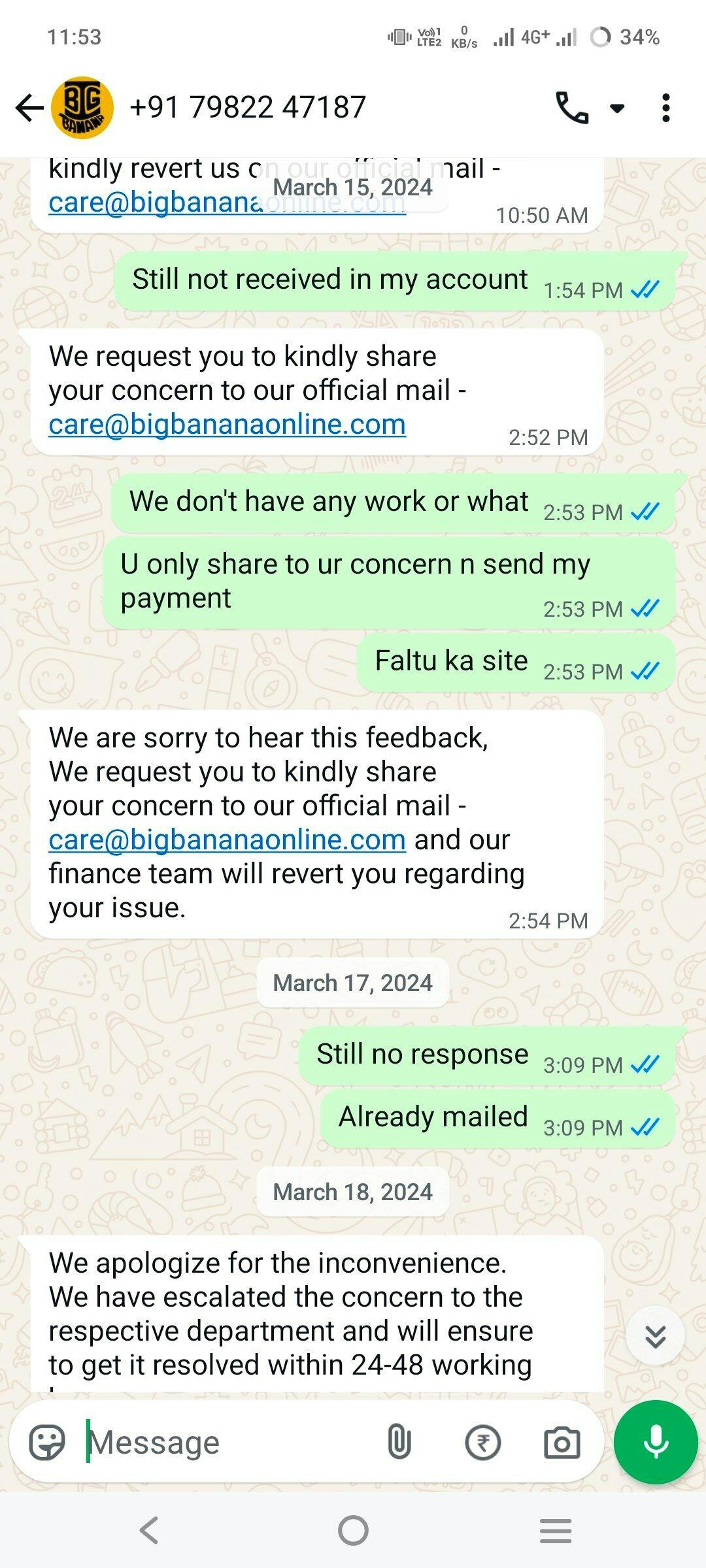Viewport: 706px width, 1568px height.
Task: Expand the call options dropdown arrow
Action: tap(617, 108)
